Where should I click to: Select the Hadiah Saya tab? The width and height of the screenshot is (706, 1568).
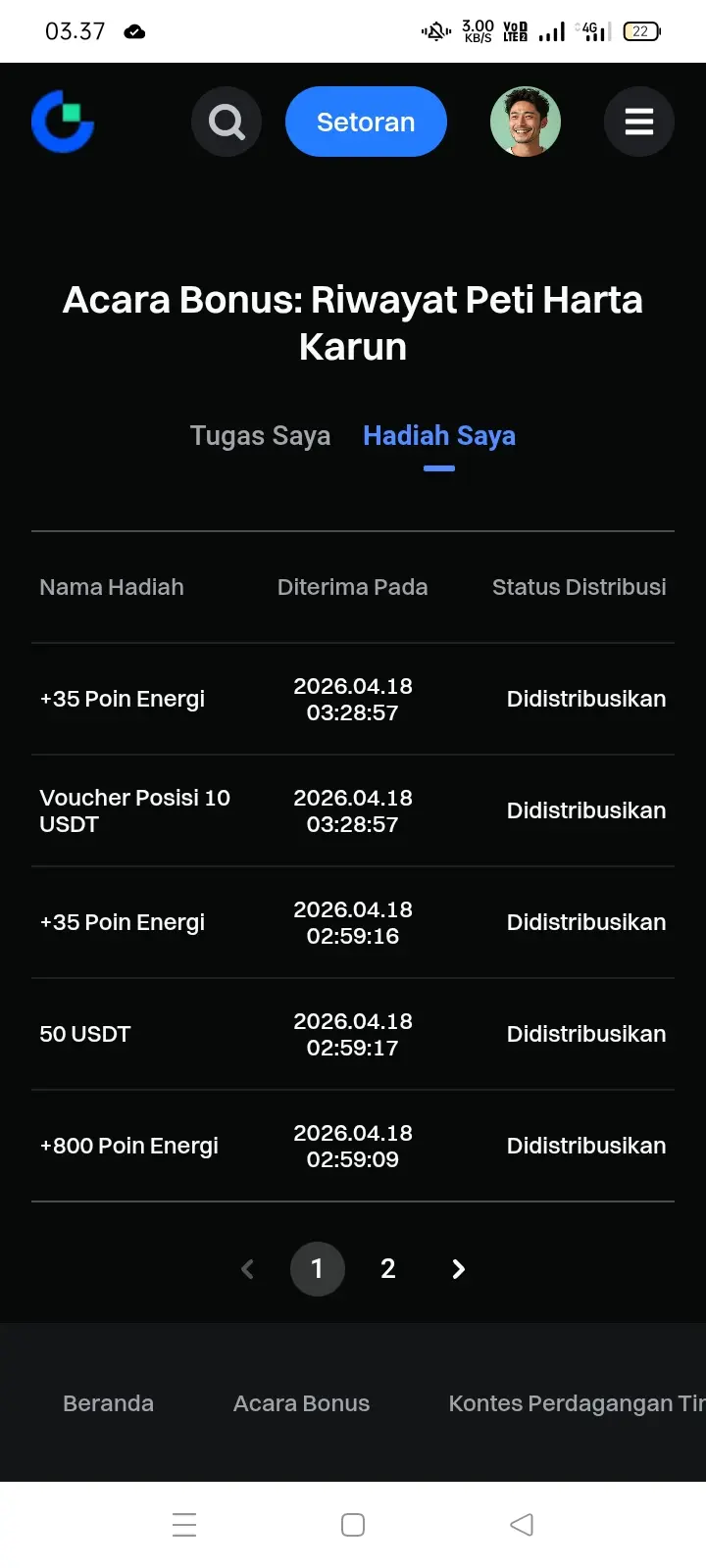pyautogui.click(x=438, y=435)
